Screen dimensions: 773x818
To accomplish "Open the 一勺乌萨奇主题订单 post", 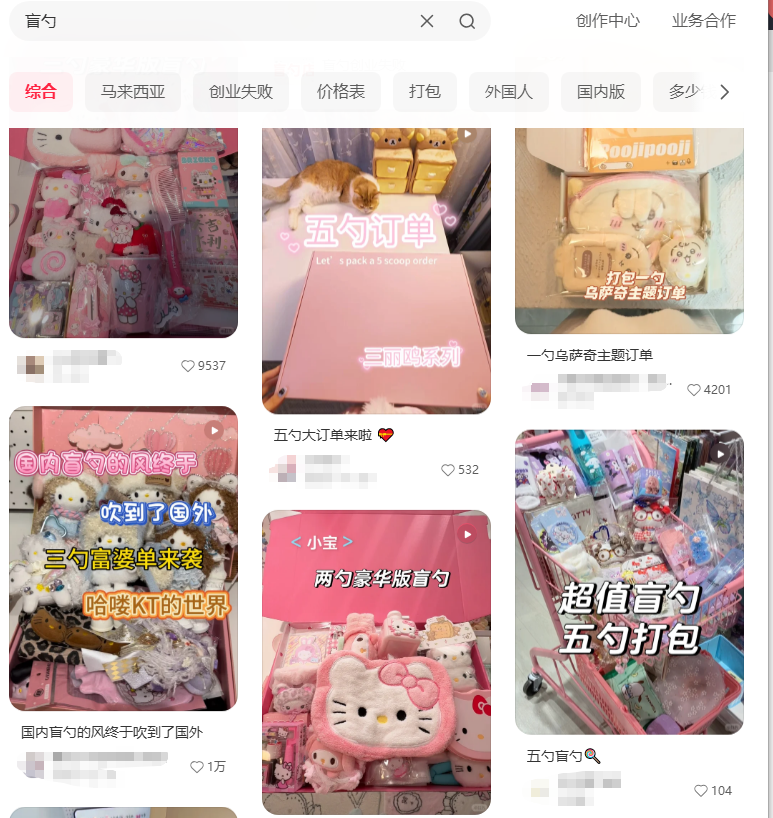I will 629,230.
